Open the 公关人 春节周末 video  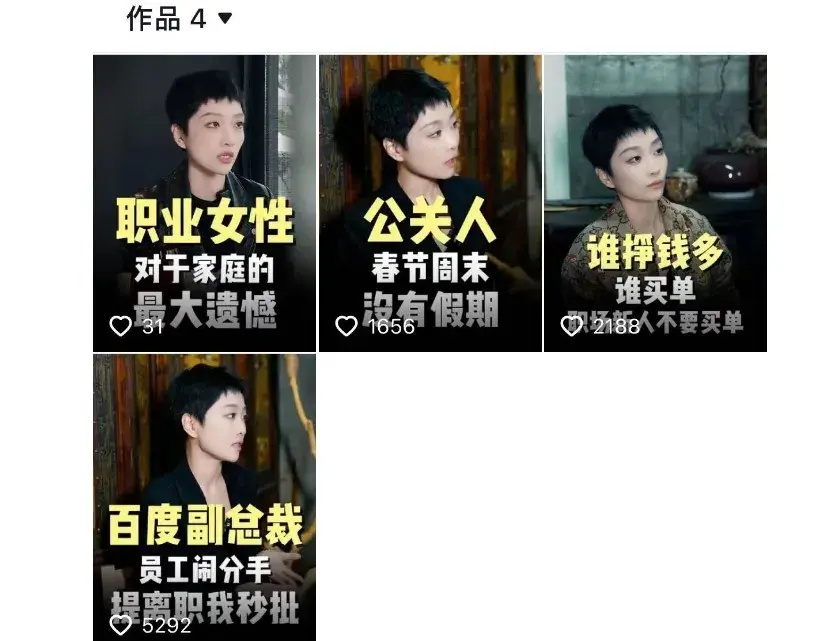coord(430,203)
